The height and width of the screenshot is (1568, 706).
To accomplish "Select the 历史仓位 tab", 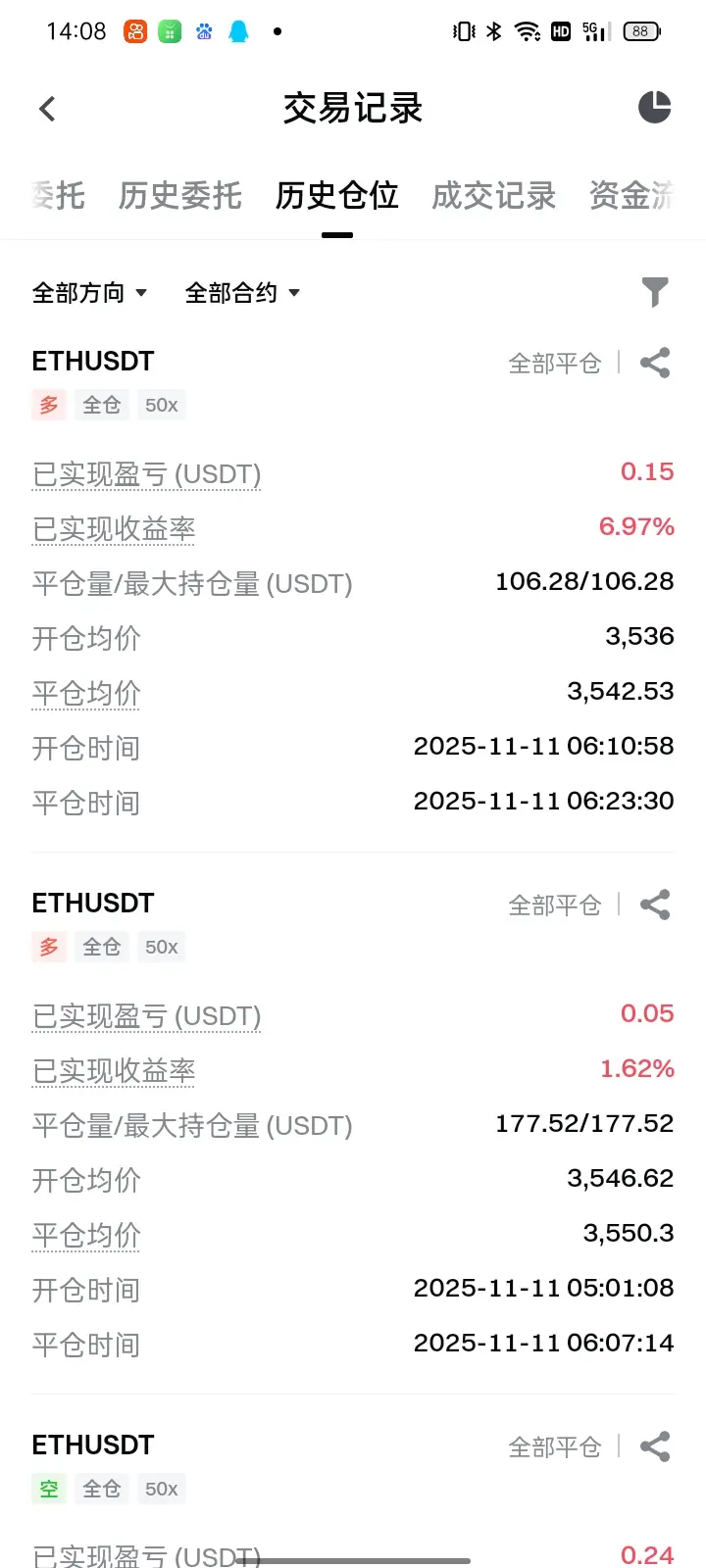I will [x=336, y=195].
